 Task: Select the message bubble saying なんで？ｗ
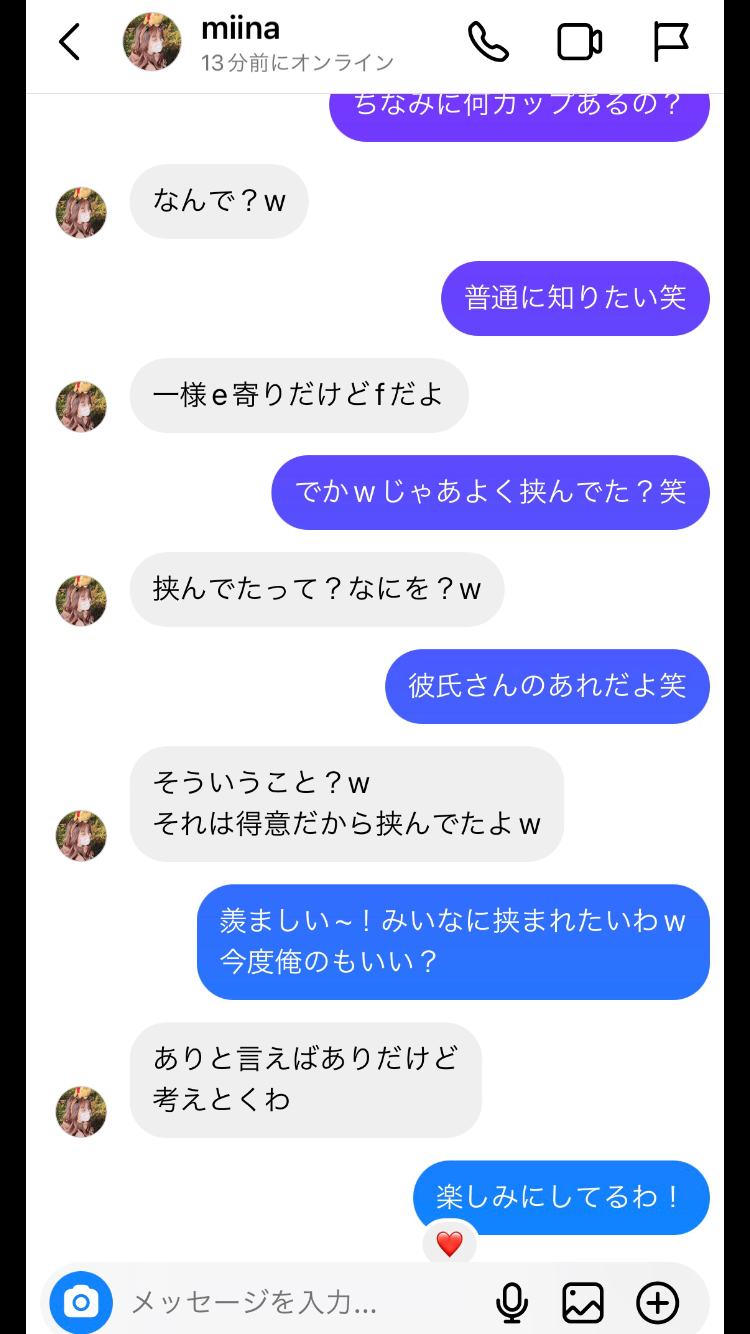point(218,201)
